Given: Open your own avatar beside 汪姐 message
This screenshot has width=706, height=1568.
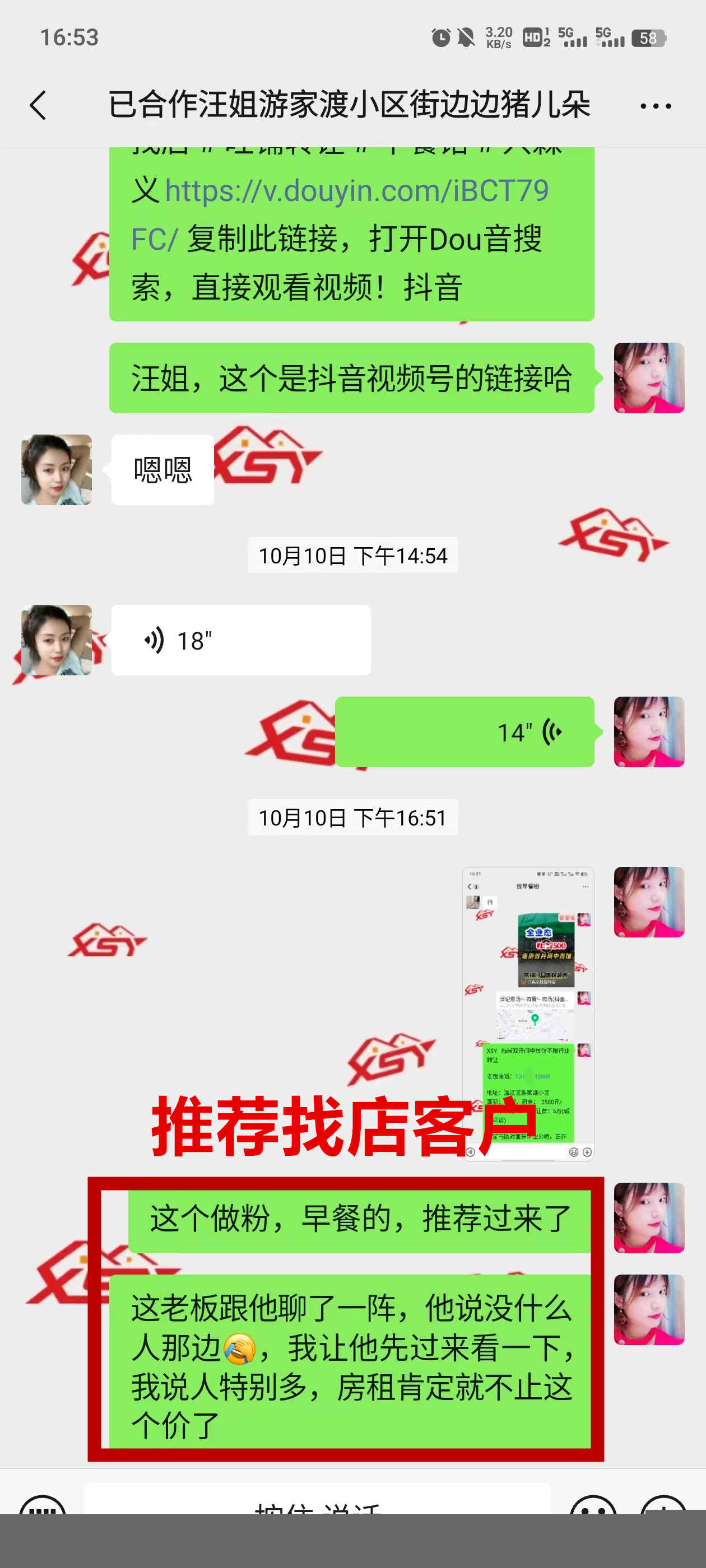Looking at the screenshot, I should [x=649, y=378].
